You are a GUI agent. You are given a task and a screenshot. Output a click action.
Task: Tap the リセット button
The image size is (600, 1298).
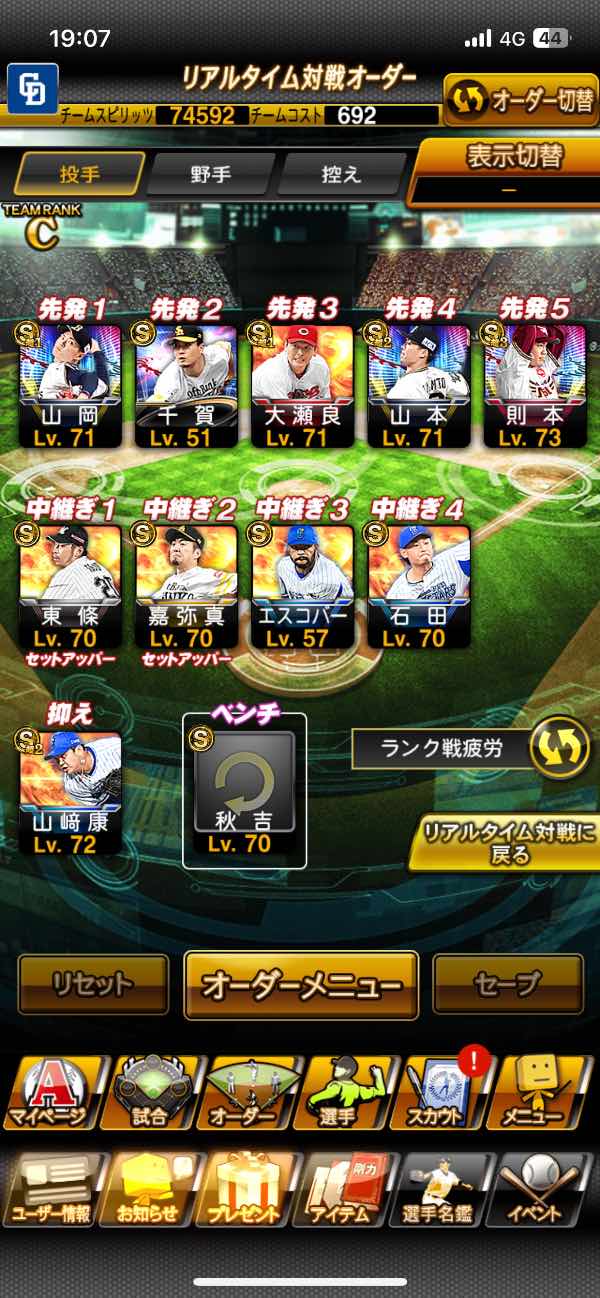[x=93, y=984]
